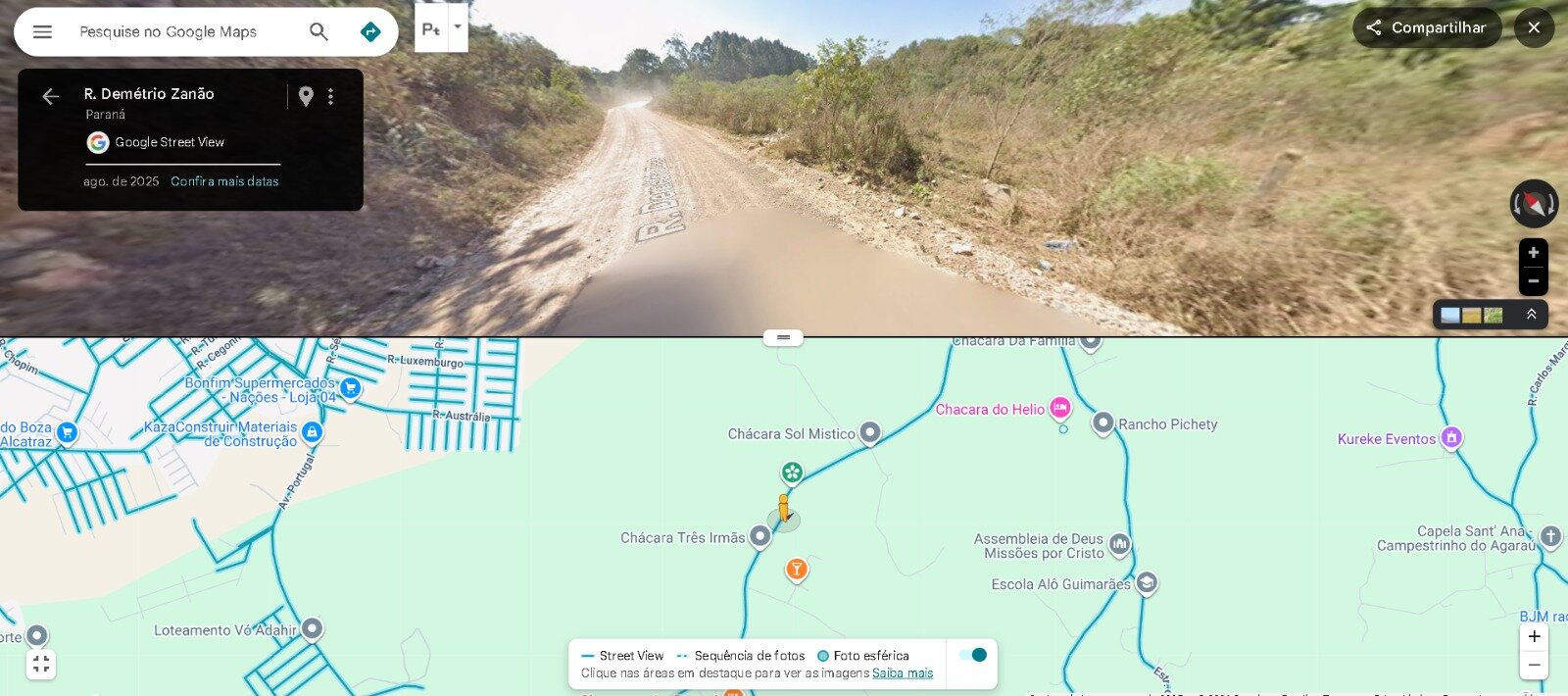Open directions with the blue arrow icon
This screenshot has height=696, width=1568.
coord(370,31)
